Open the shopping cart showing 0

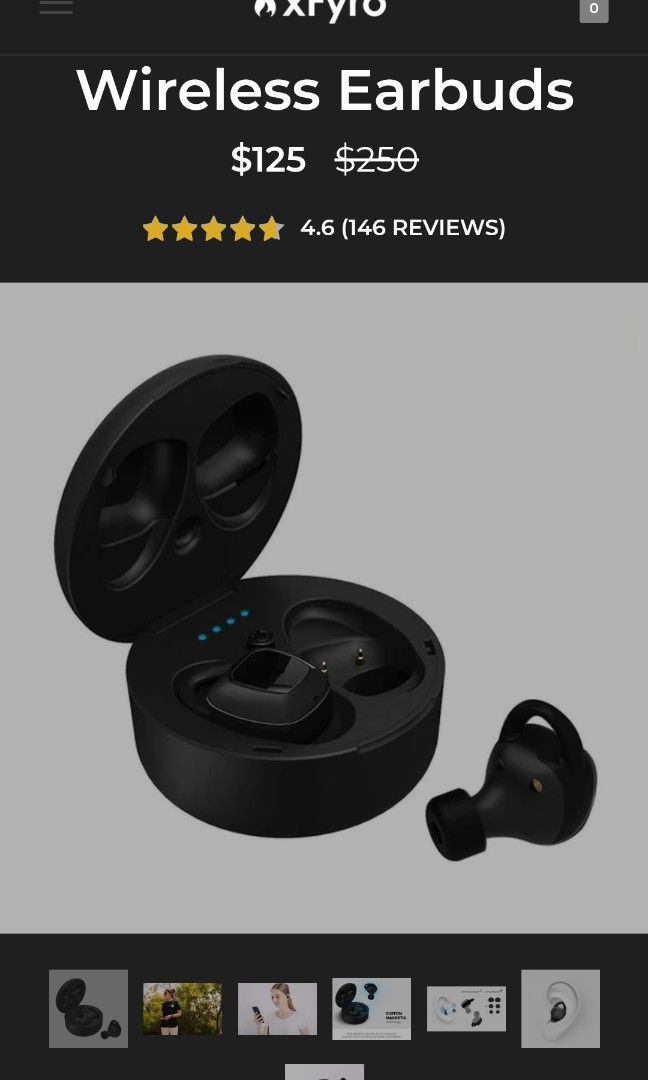(x=593, y=9)
